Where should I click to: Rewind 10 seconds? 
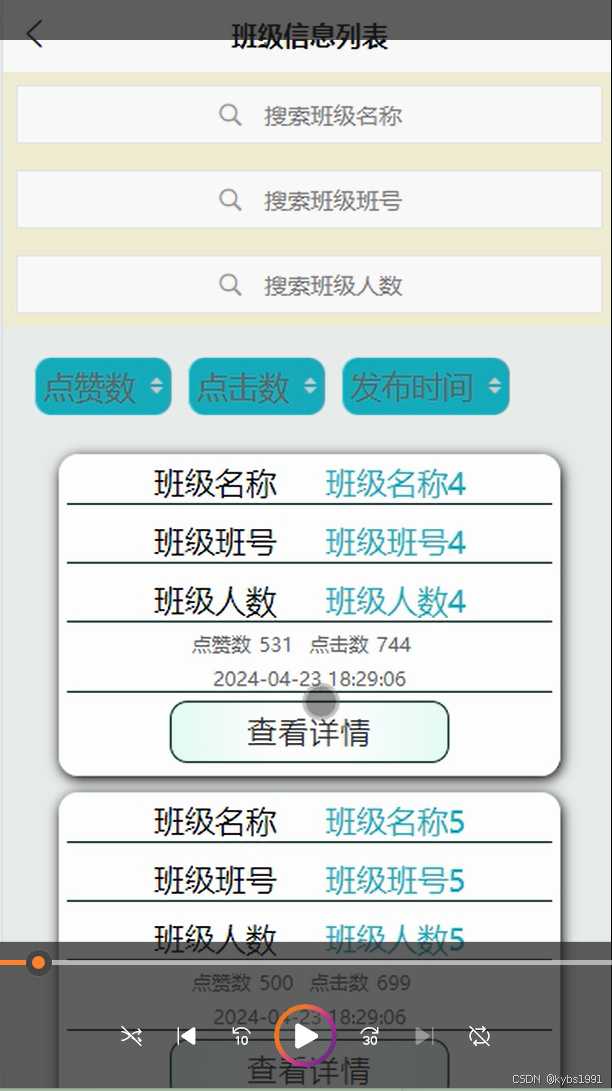241,1036
